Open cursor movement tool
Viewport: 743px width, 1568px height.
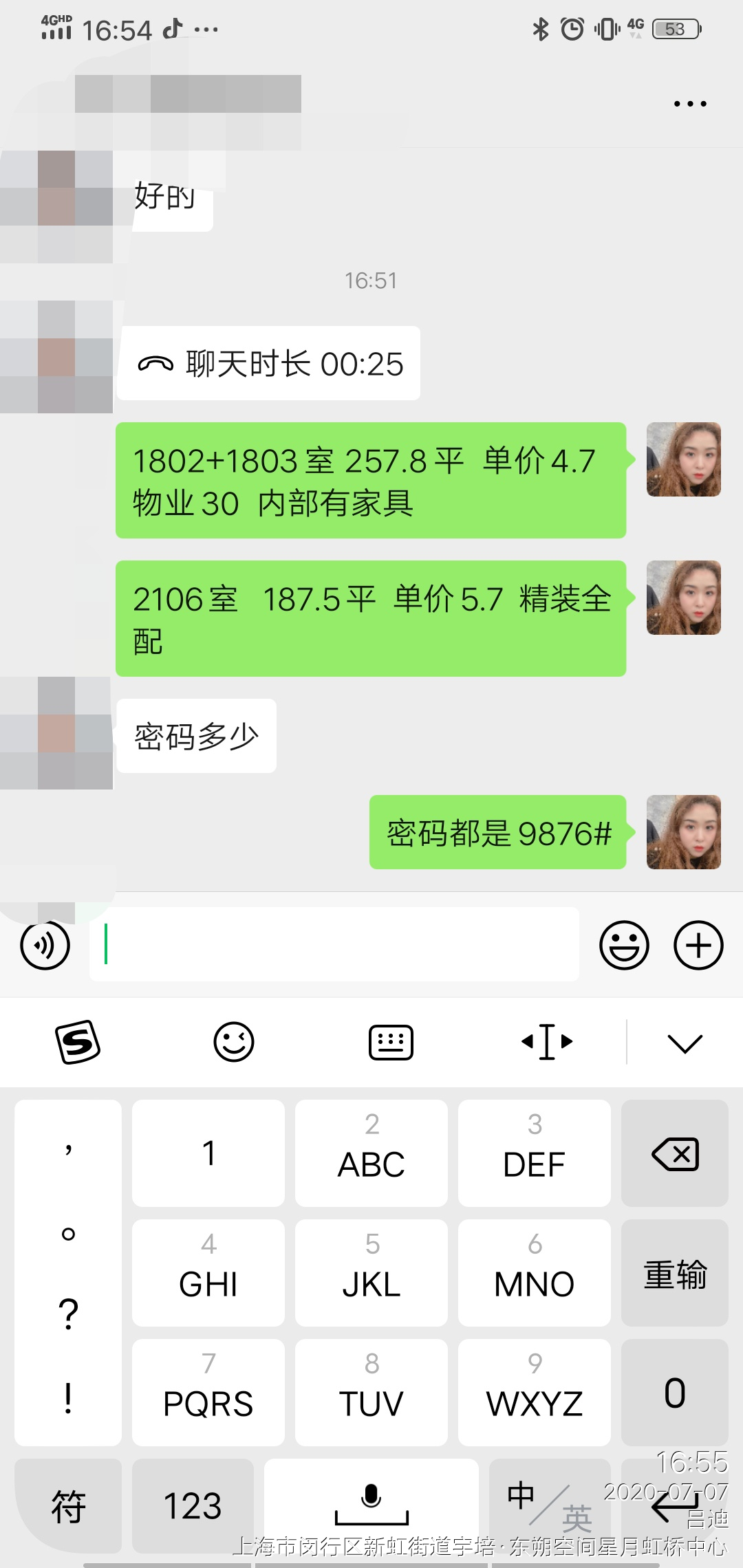tap(547, 1042)
